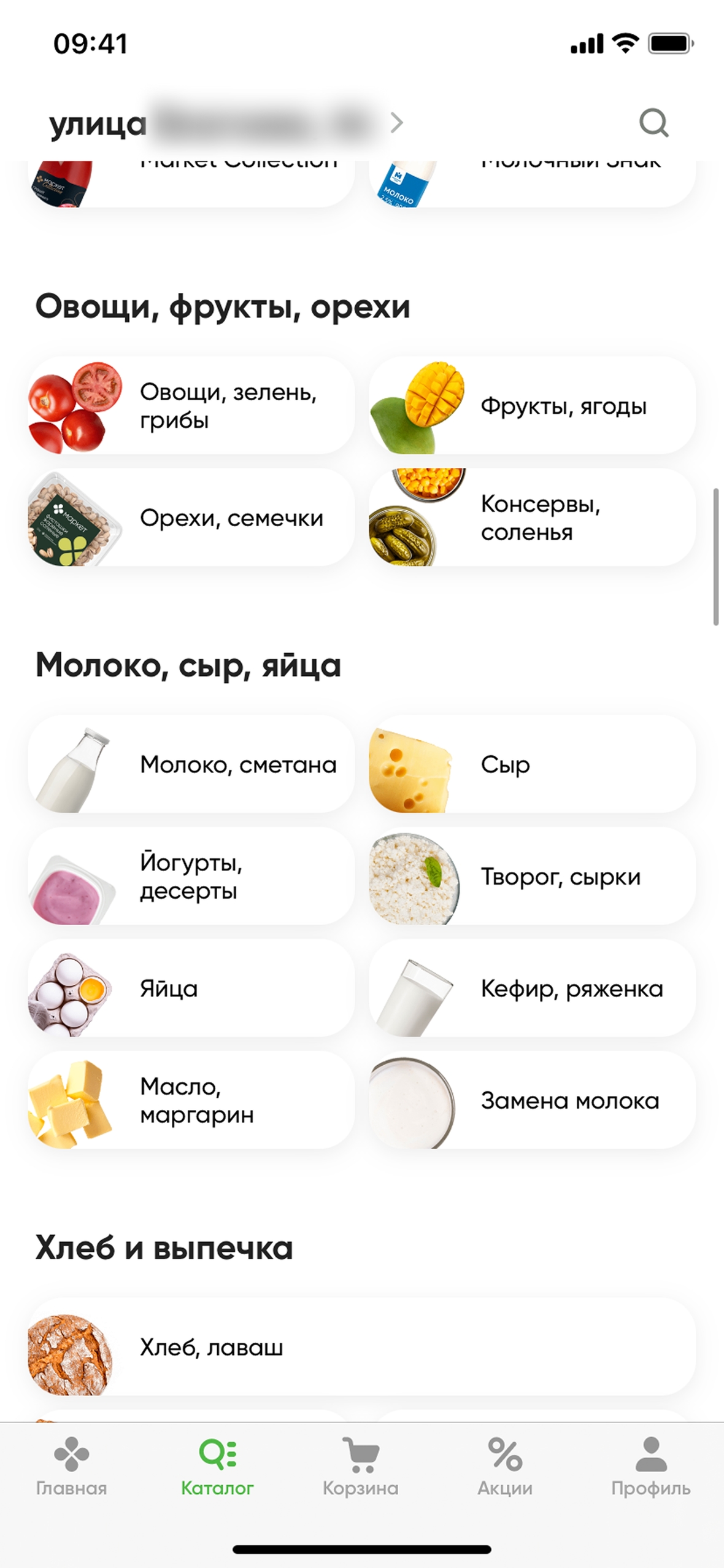Switch to the Корзина tab
This screenshot has width=724, height=1568.
361,1467
